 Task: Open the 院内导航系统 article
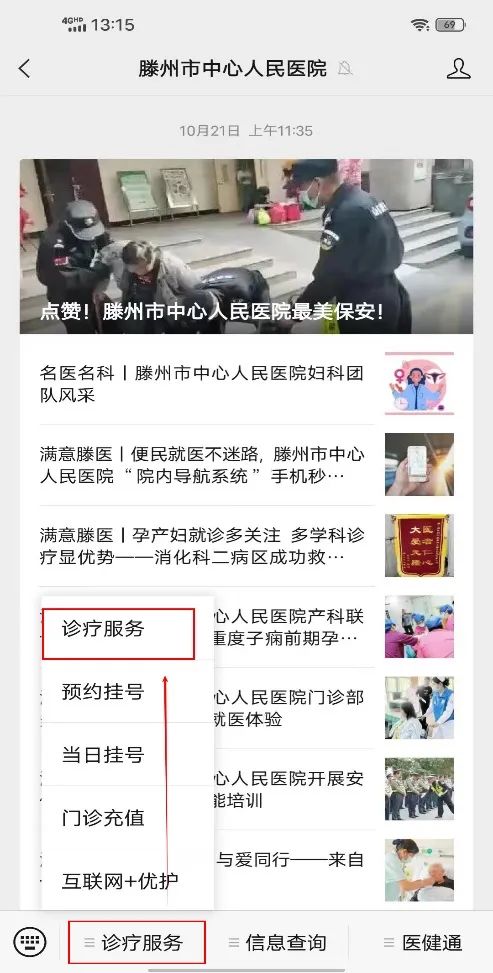(246, 465)
